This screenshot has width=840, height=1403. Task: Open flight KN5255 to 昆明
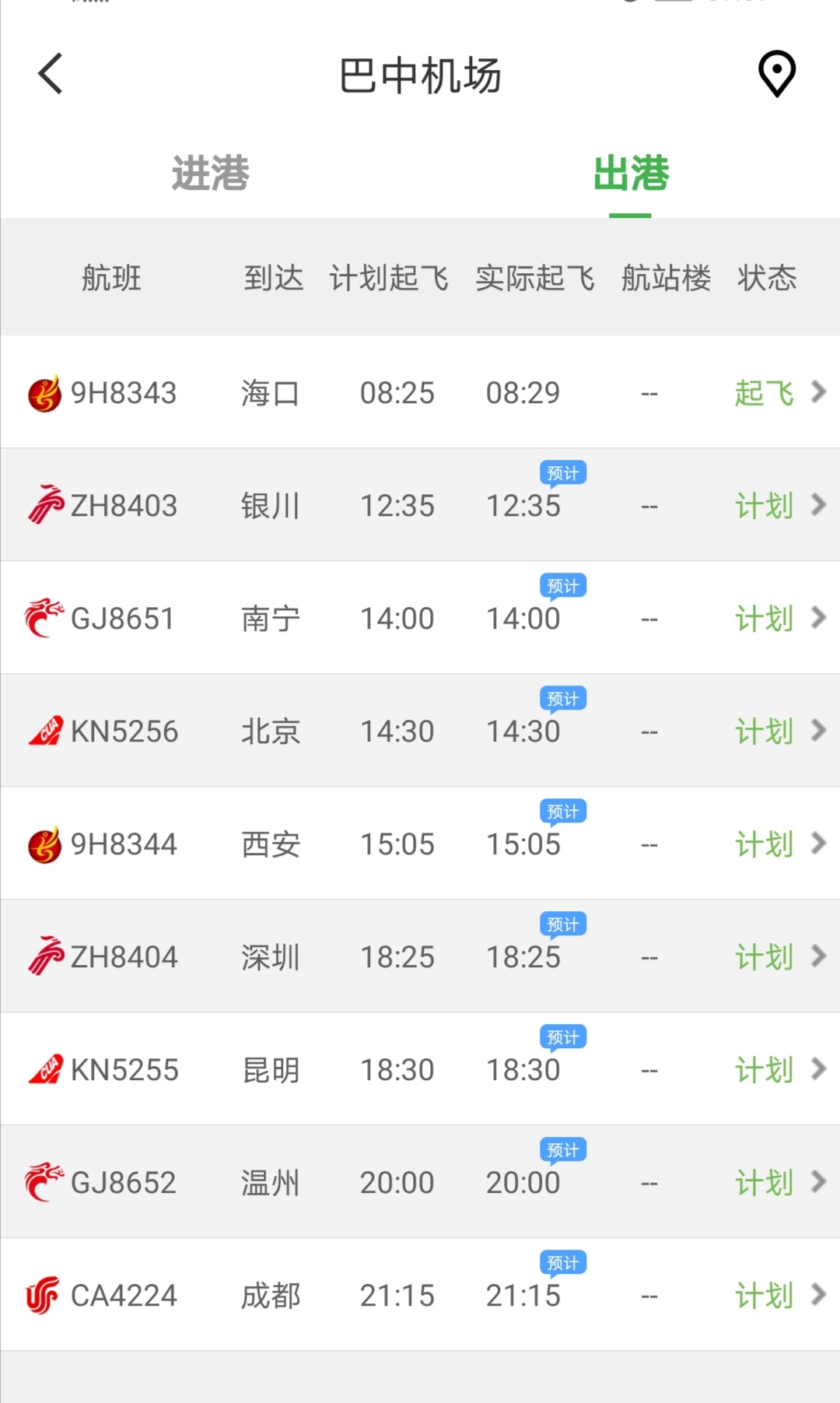[420, 1069]
